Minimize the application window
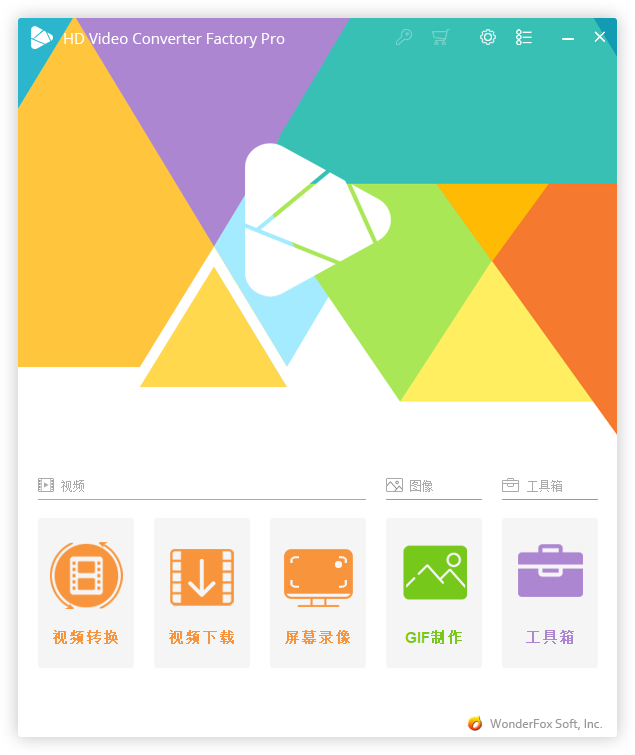 [x=568, y=38]
